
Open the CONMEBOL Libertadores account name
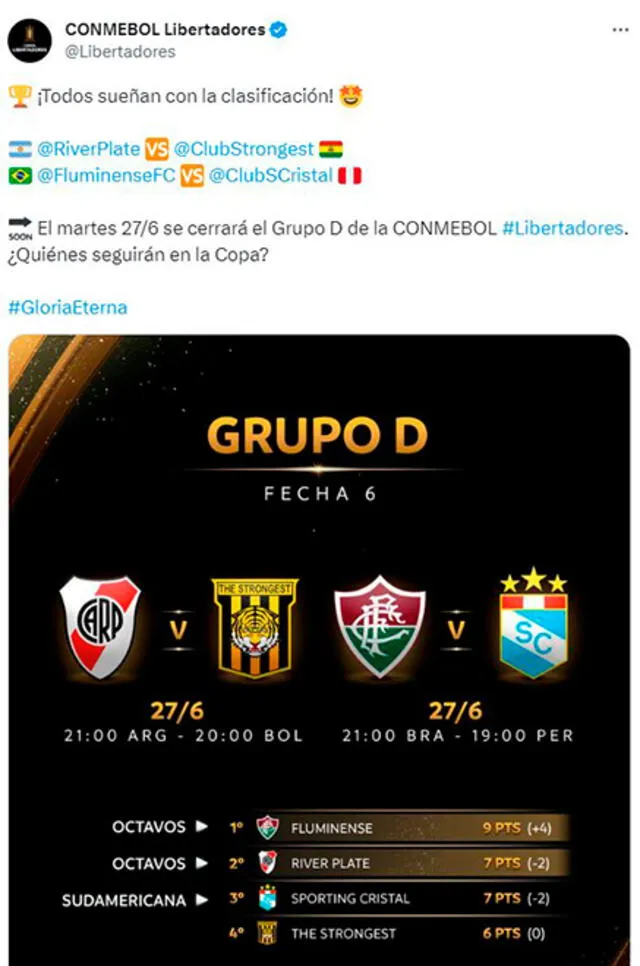(x=165, y=30)
